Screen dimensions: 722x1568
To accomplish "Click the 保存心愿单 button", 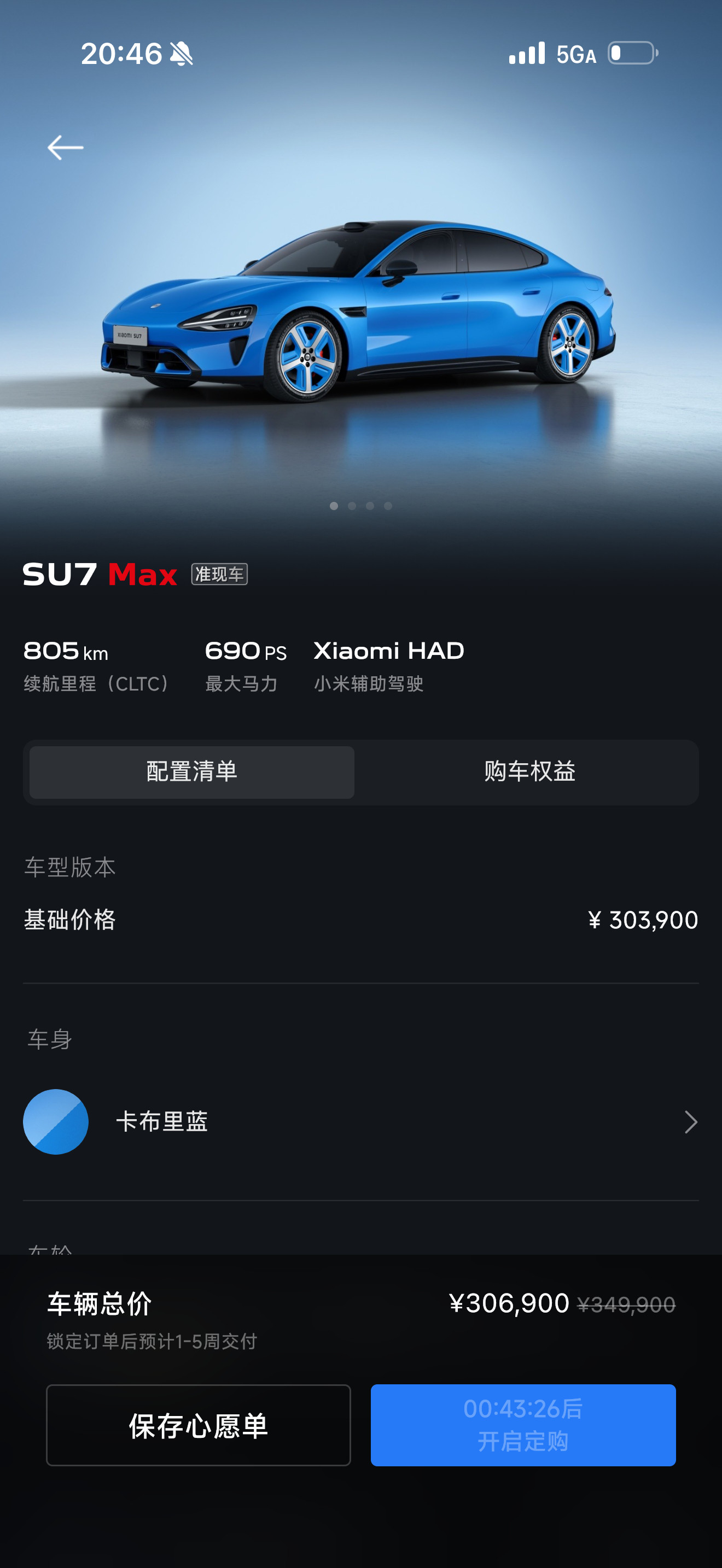I will click(x=199, y=1425).
